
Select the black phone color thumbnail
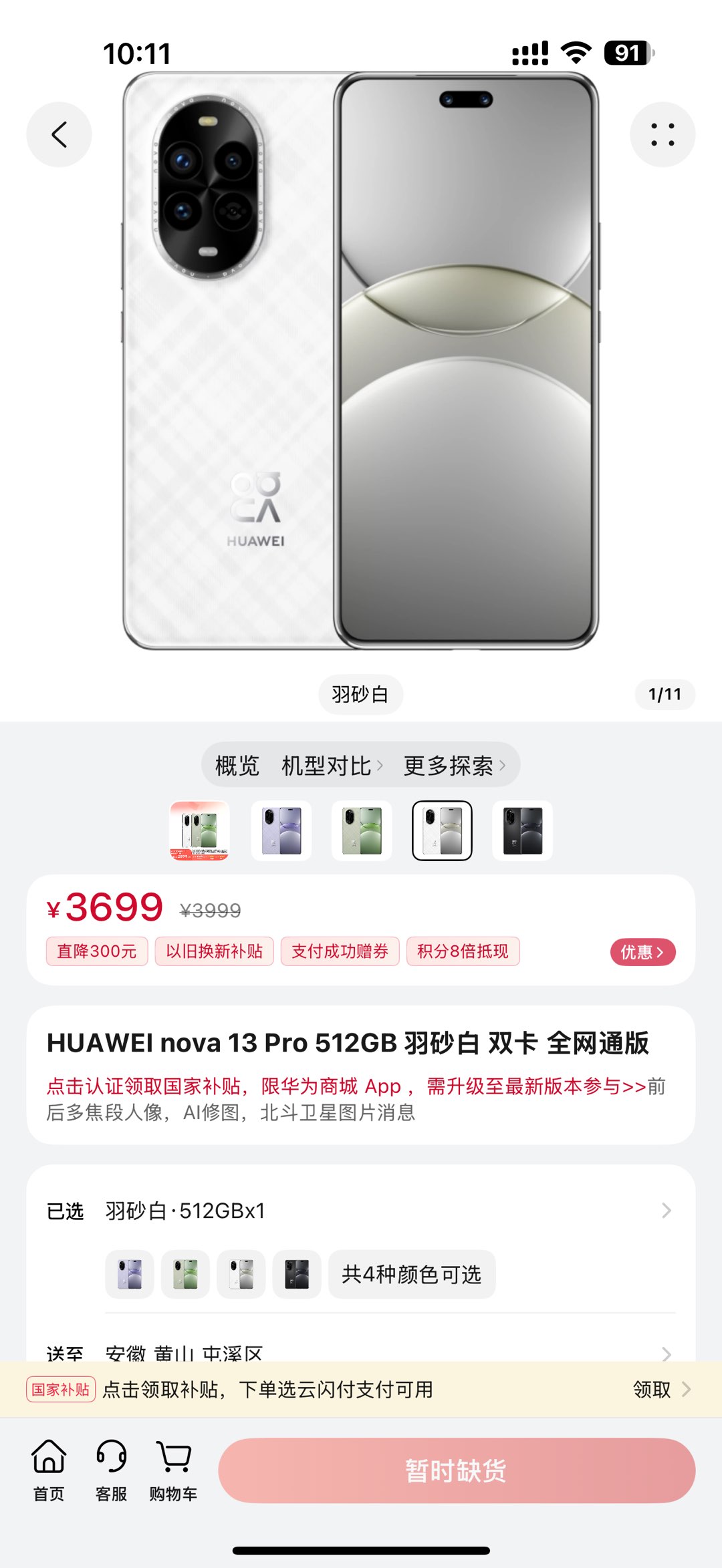(x=522, y=830)
